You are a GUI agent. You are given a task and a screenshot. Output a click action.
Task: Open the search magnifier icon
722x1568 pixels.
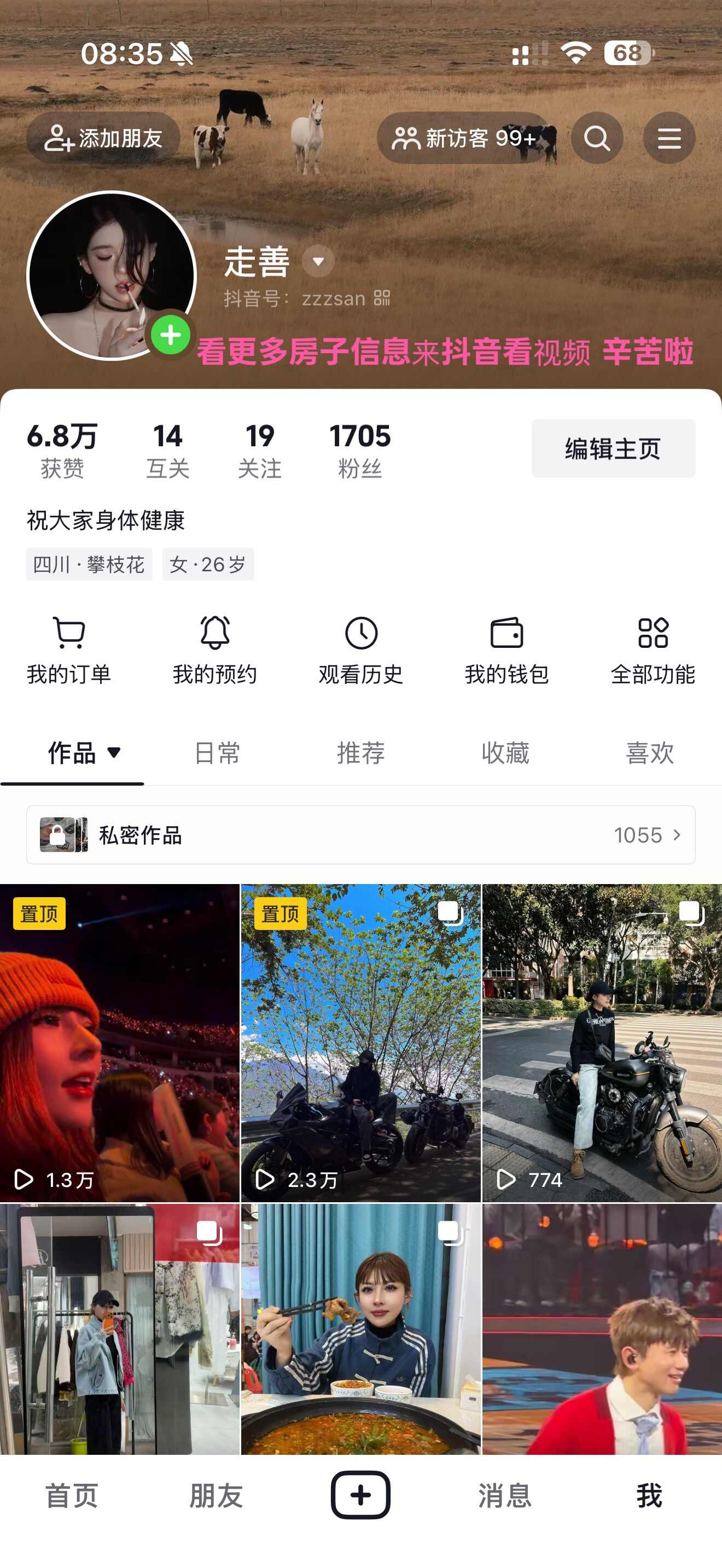point(597,138)
